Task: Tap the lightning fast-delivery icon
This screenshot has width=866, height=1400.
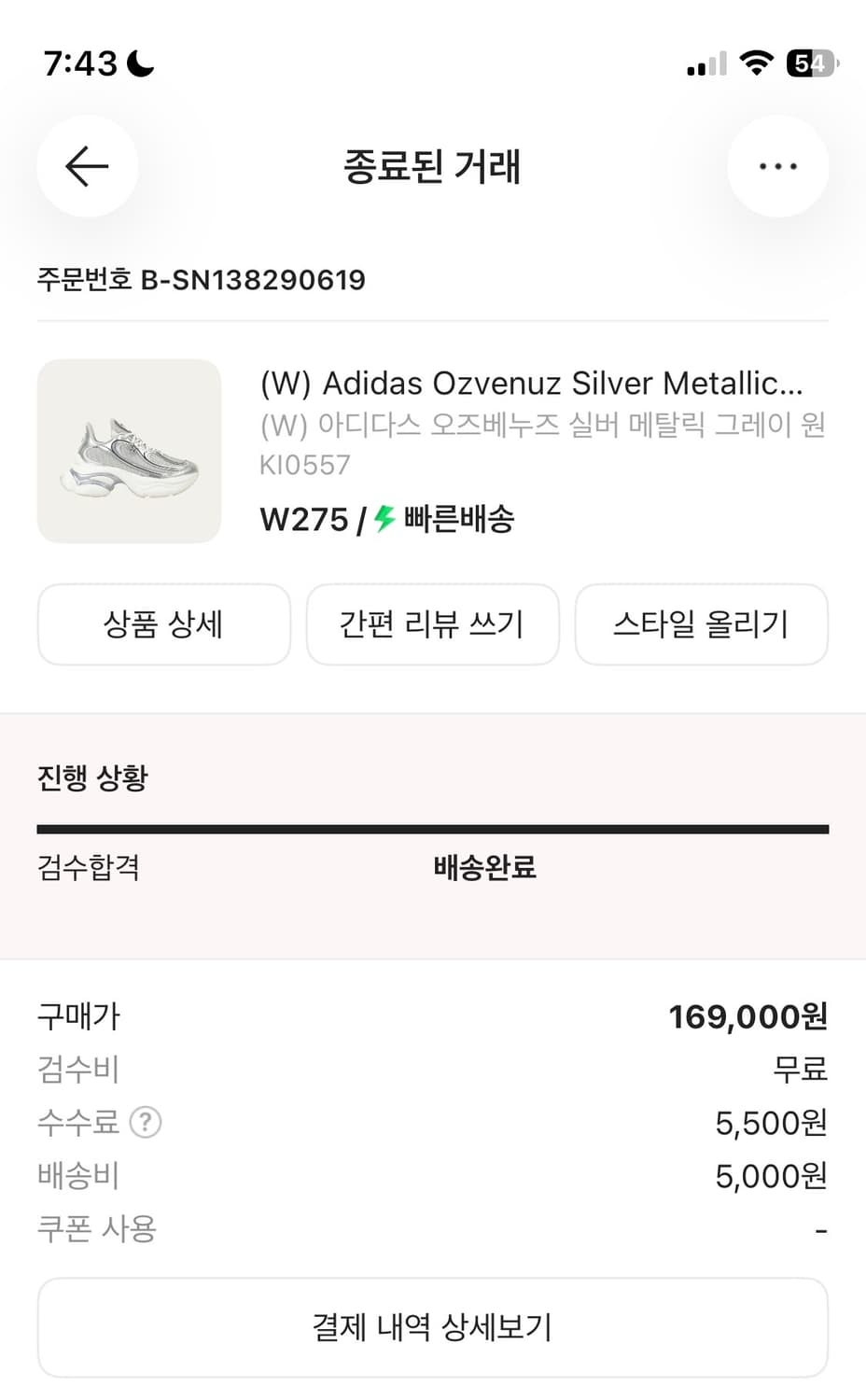Action: click(x=383, y=518)
